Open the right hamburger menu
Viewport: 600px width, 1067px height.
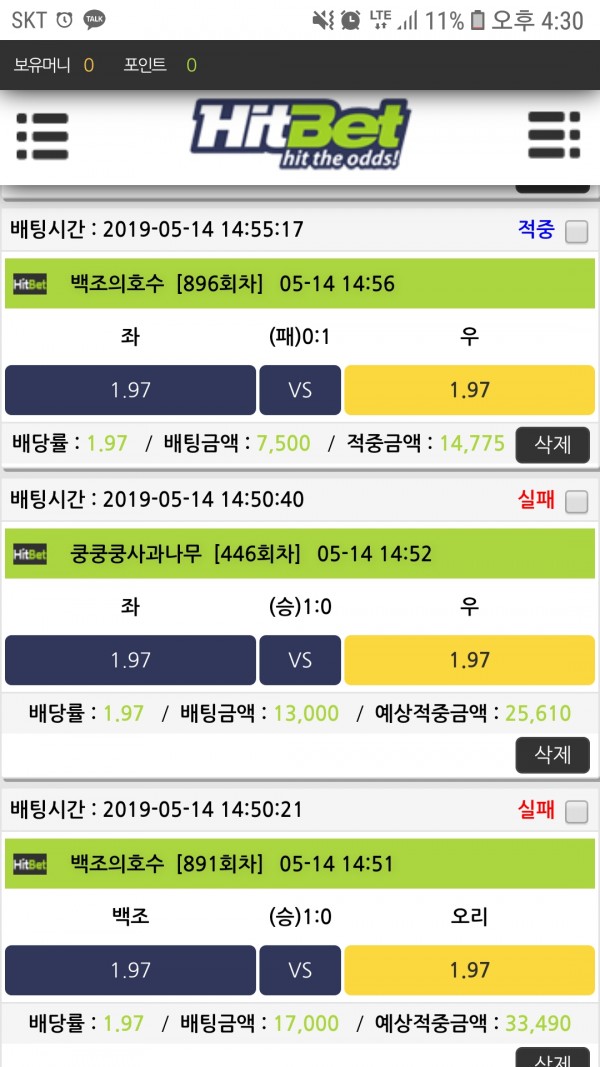click(553, 136)
